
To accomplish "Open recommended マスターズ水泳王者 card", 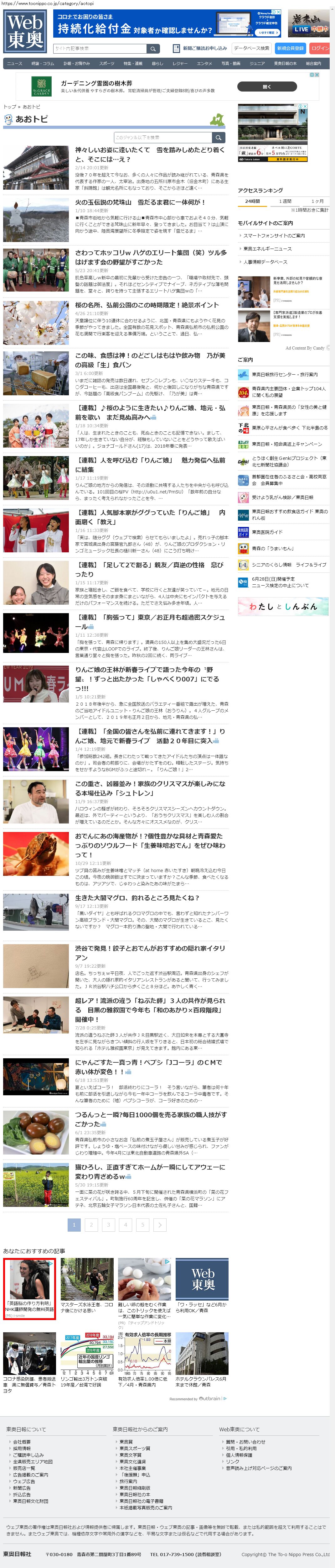I will pos(86,1308).
